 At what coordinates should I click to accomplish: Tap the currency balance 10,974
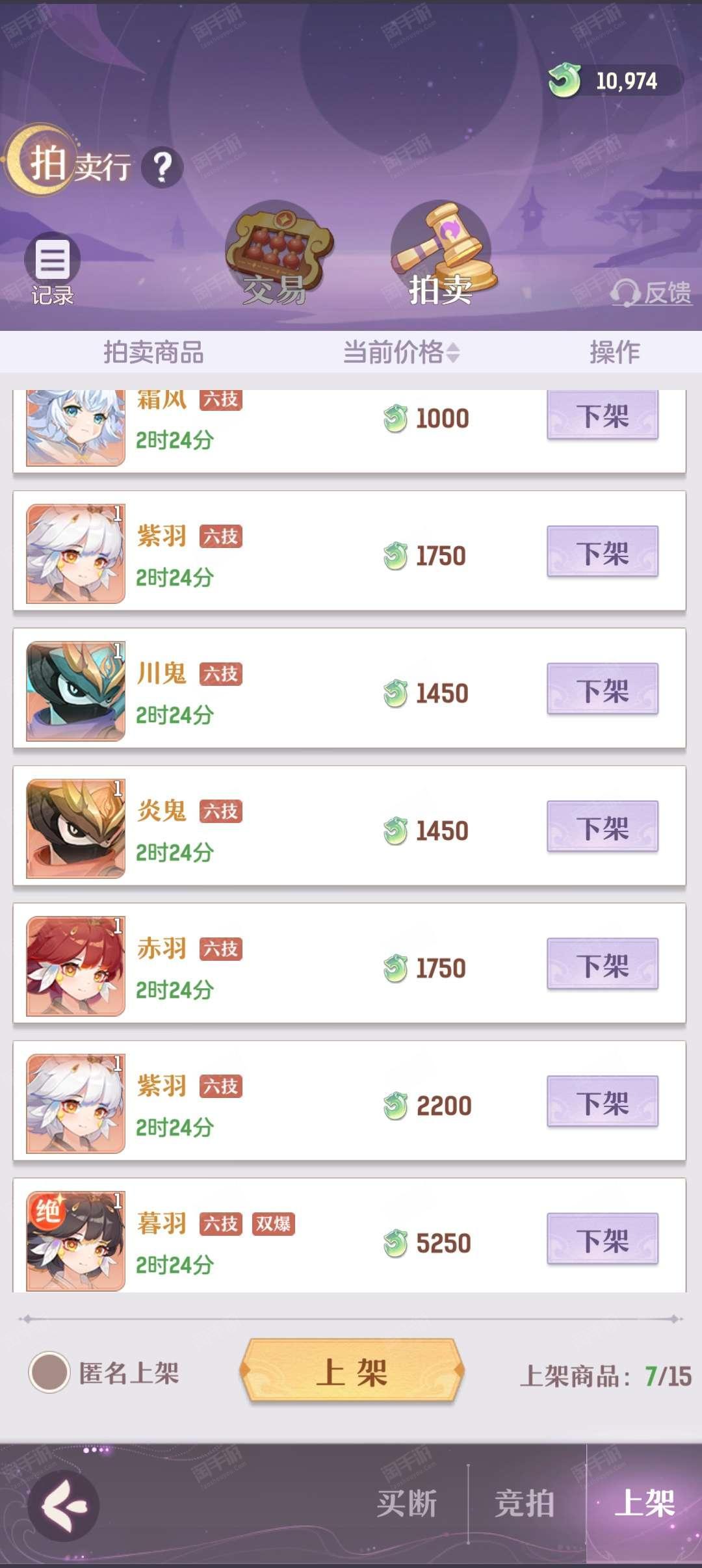(x=615, y=81)
